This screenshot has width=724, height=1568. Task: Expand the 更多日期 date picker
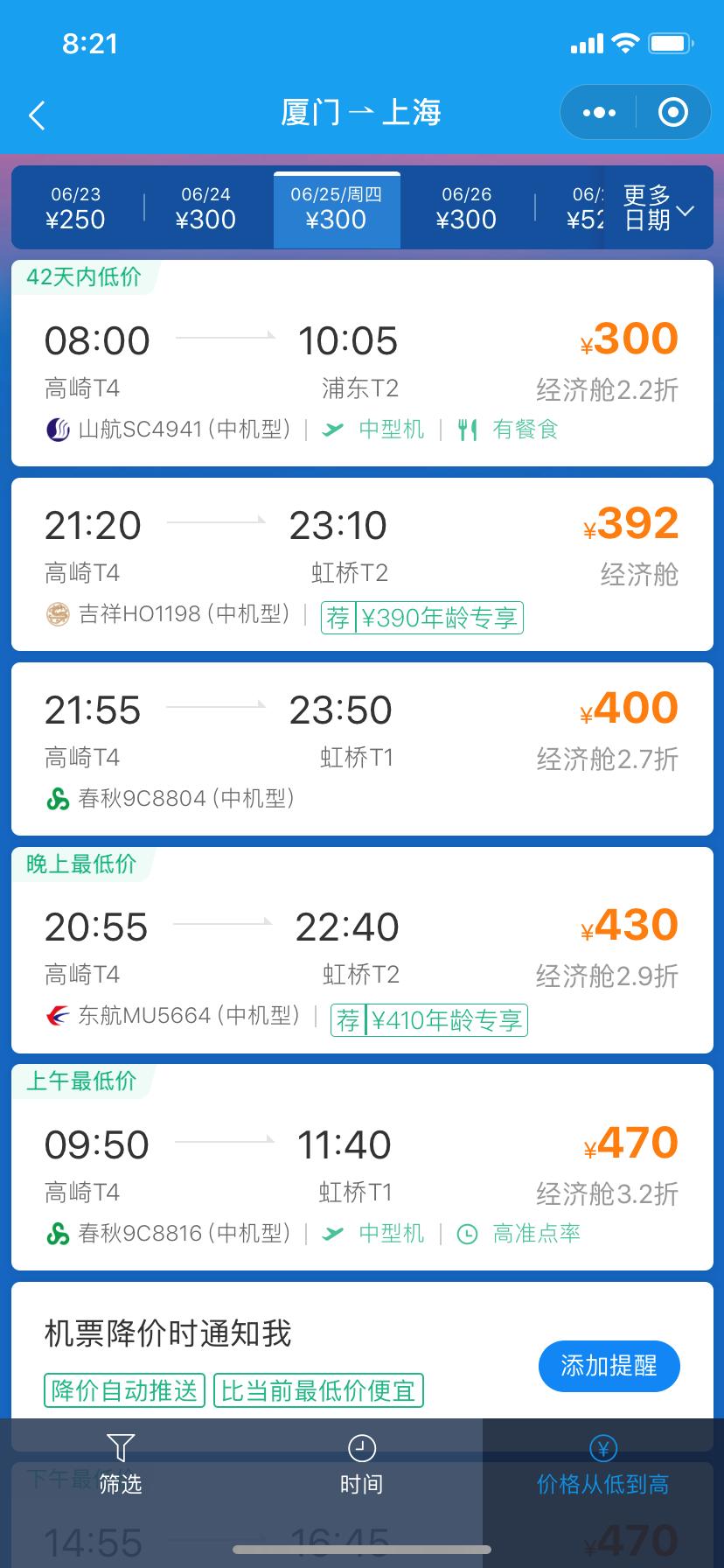pos(658,208)
